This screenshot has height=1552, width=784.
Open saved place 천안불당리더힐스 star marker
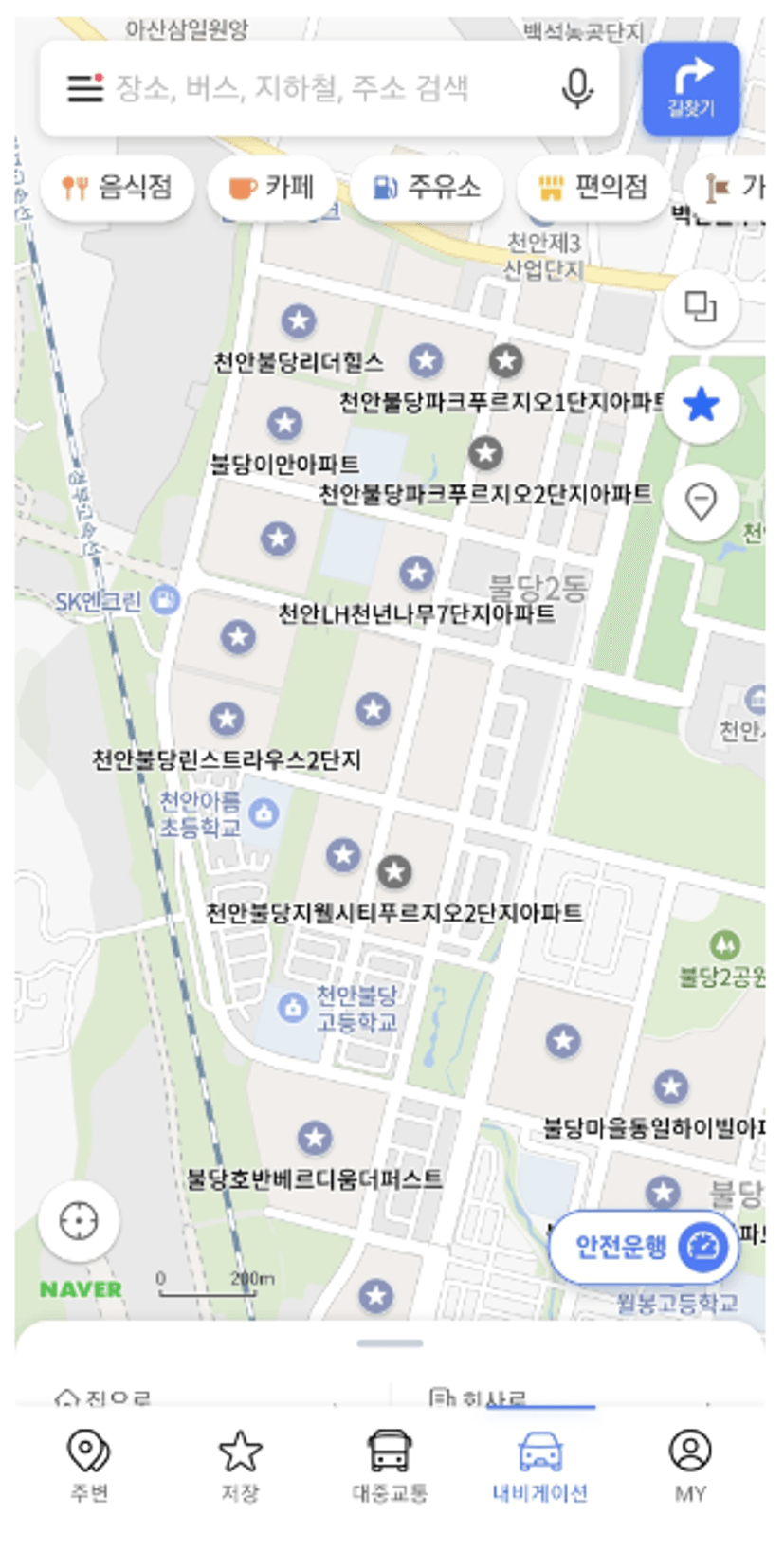pyautogui.click(x=299, y=321)
